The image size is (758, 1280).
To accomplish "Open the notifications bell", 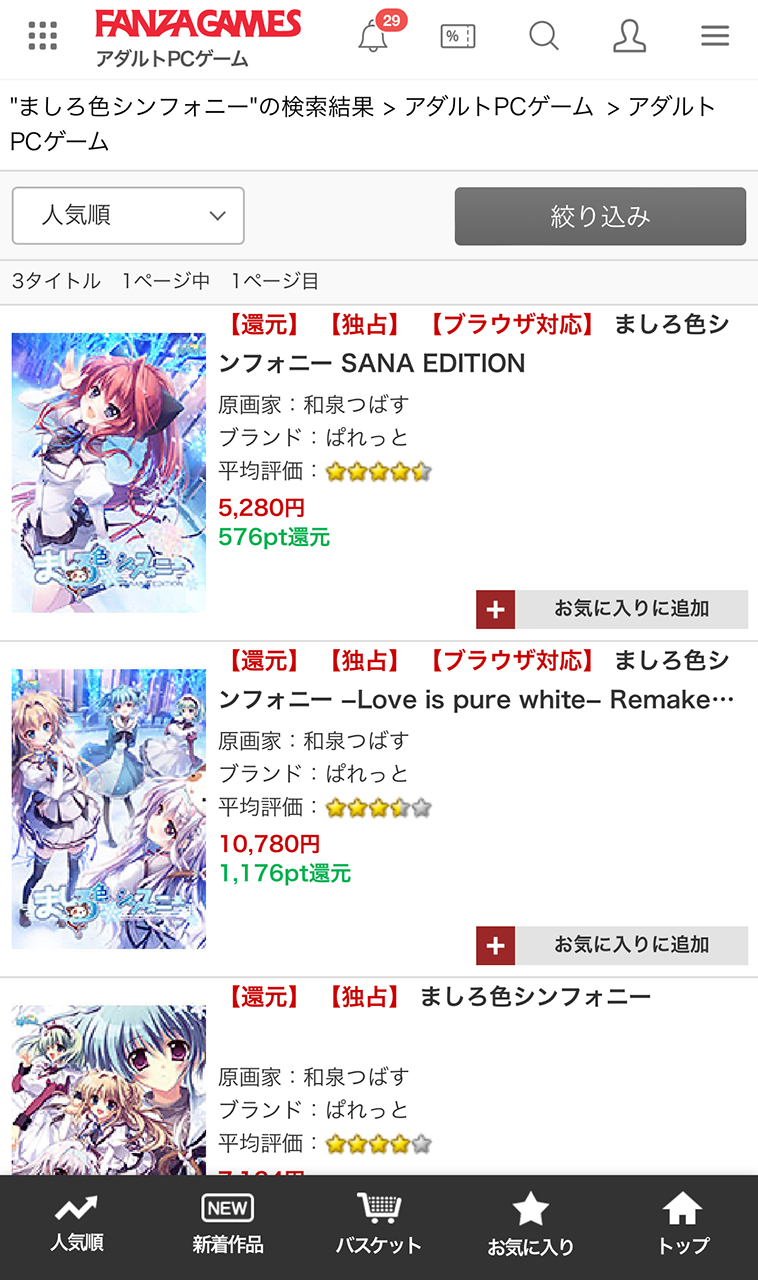I will 373,37.
